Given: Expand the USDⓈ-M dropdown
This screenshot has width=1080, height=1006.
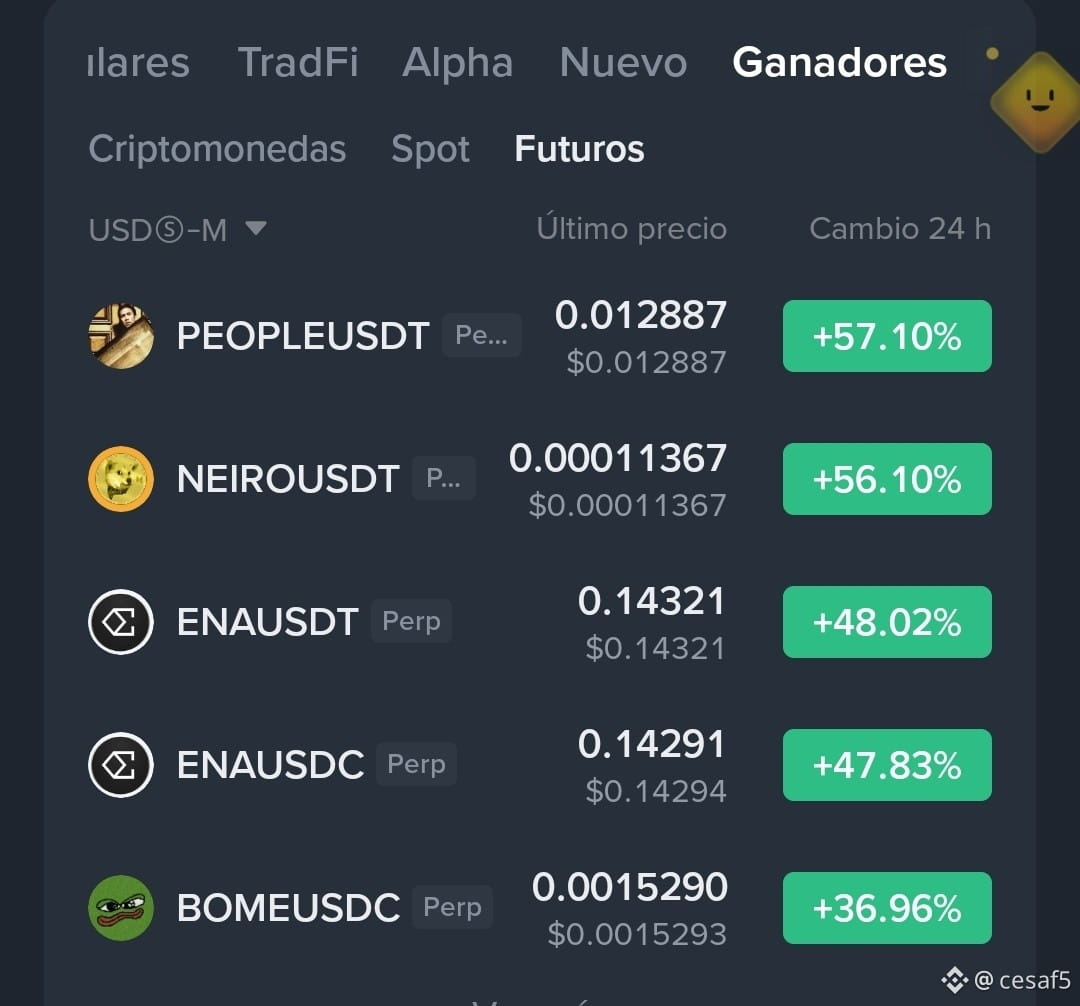Looking at the screenshot, I should [177, 229].
